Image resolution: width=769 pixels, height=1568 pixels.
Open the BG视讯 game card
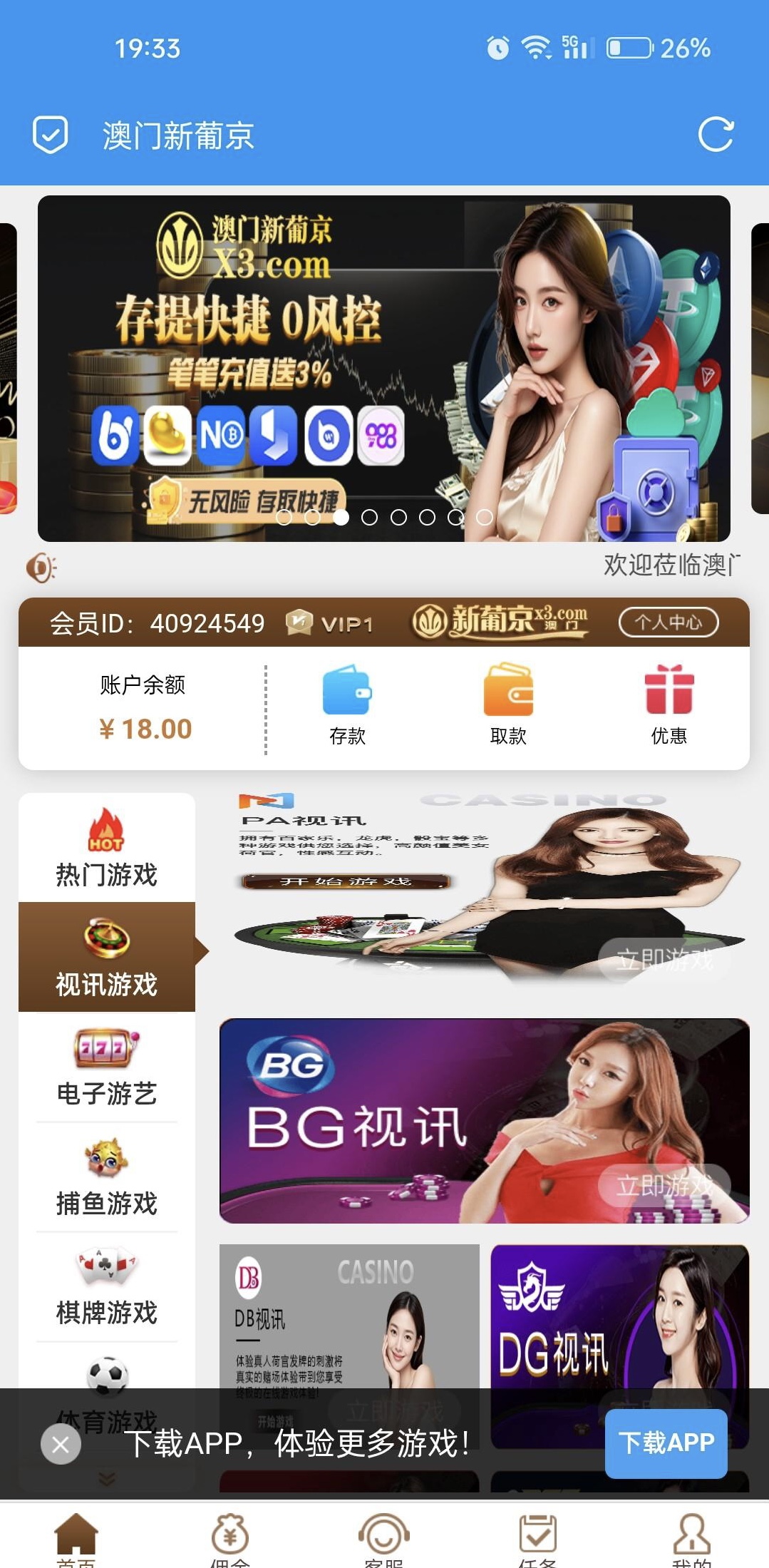pos(485,1120)
